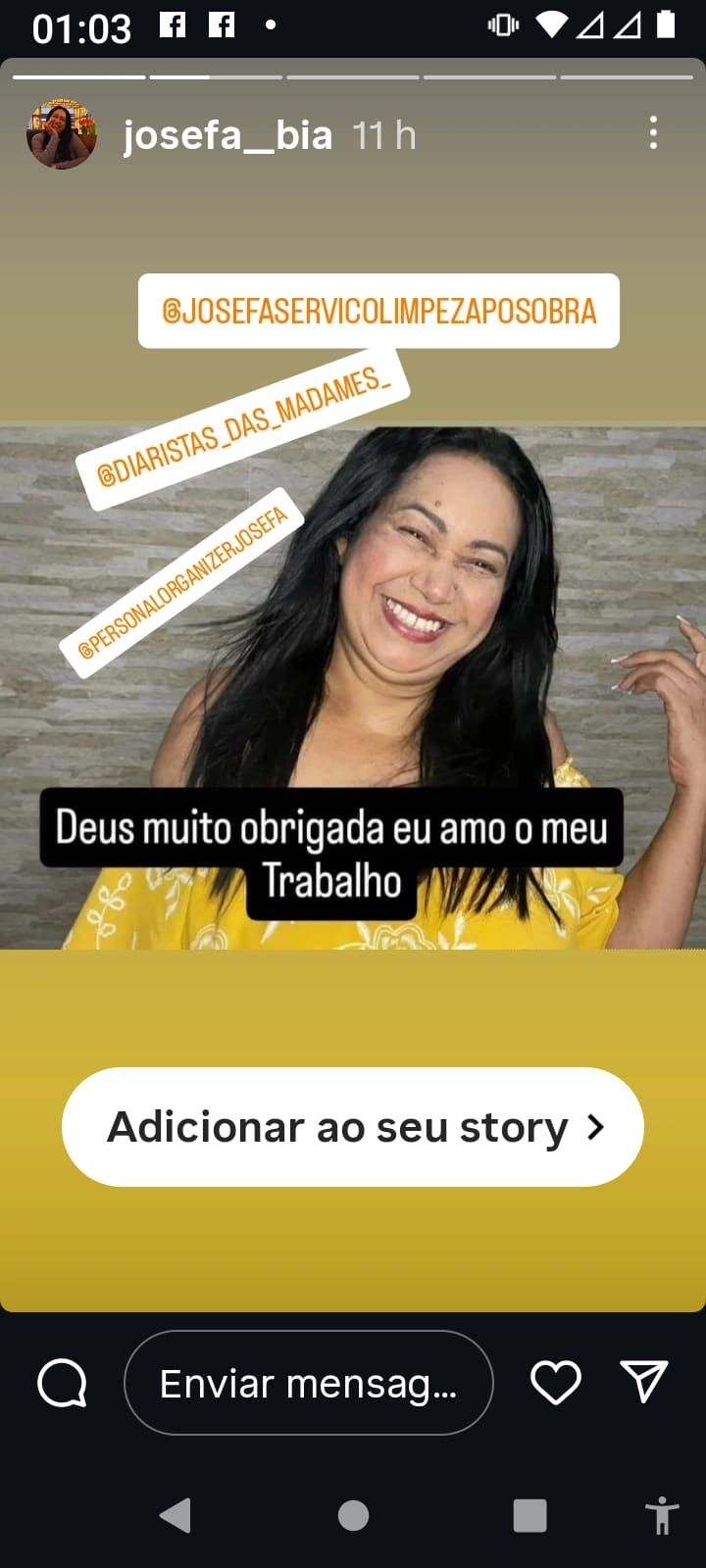Share the story via paper plane icon
The height and width of the screenshot is (1568, 706).
point(644,1381)
